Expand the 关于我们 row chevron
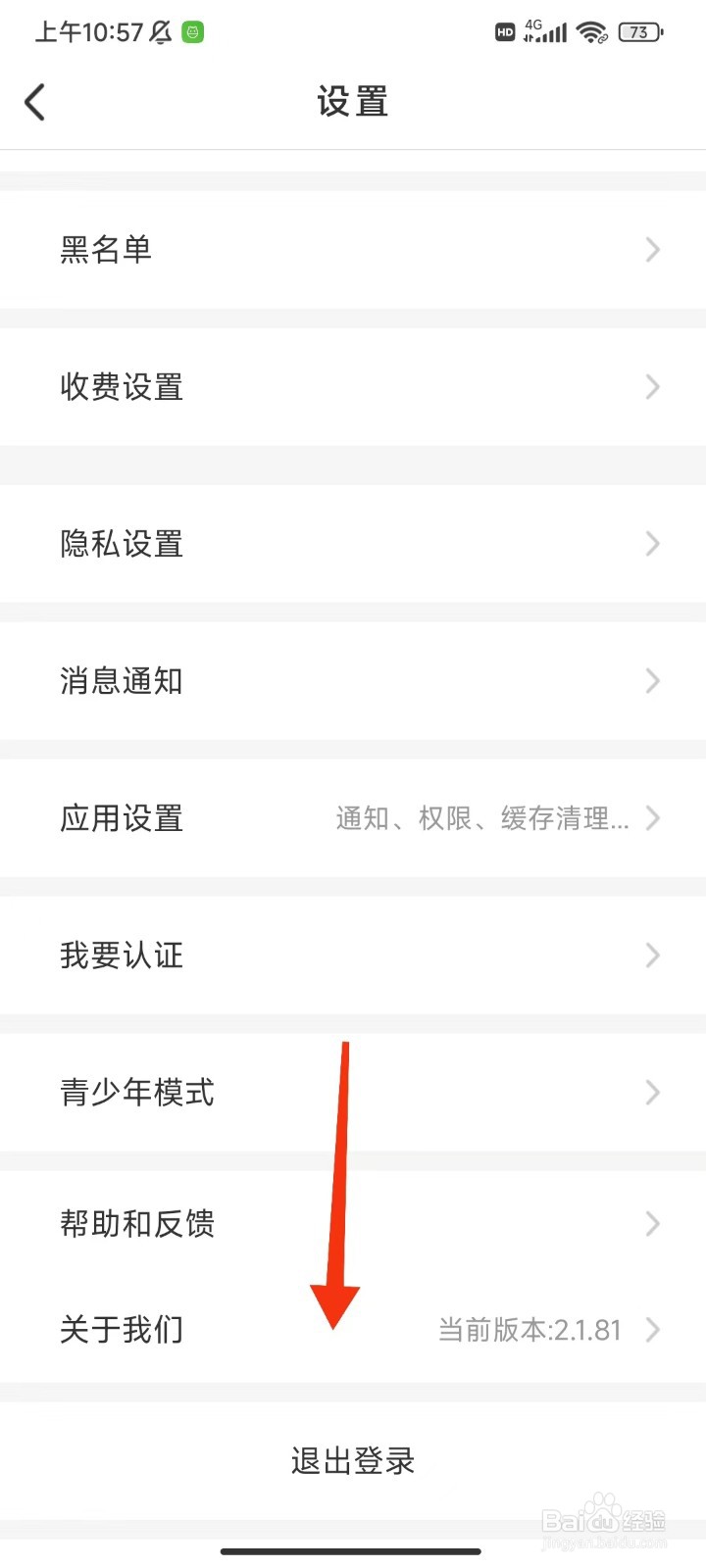The width and height of the screenshot is (706, 1568). 652,1329
